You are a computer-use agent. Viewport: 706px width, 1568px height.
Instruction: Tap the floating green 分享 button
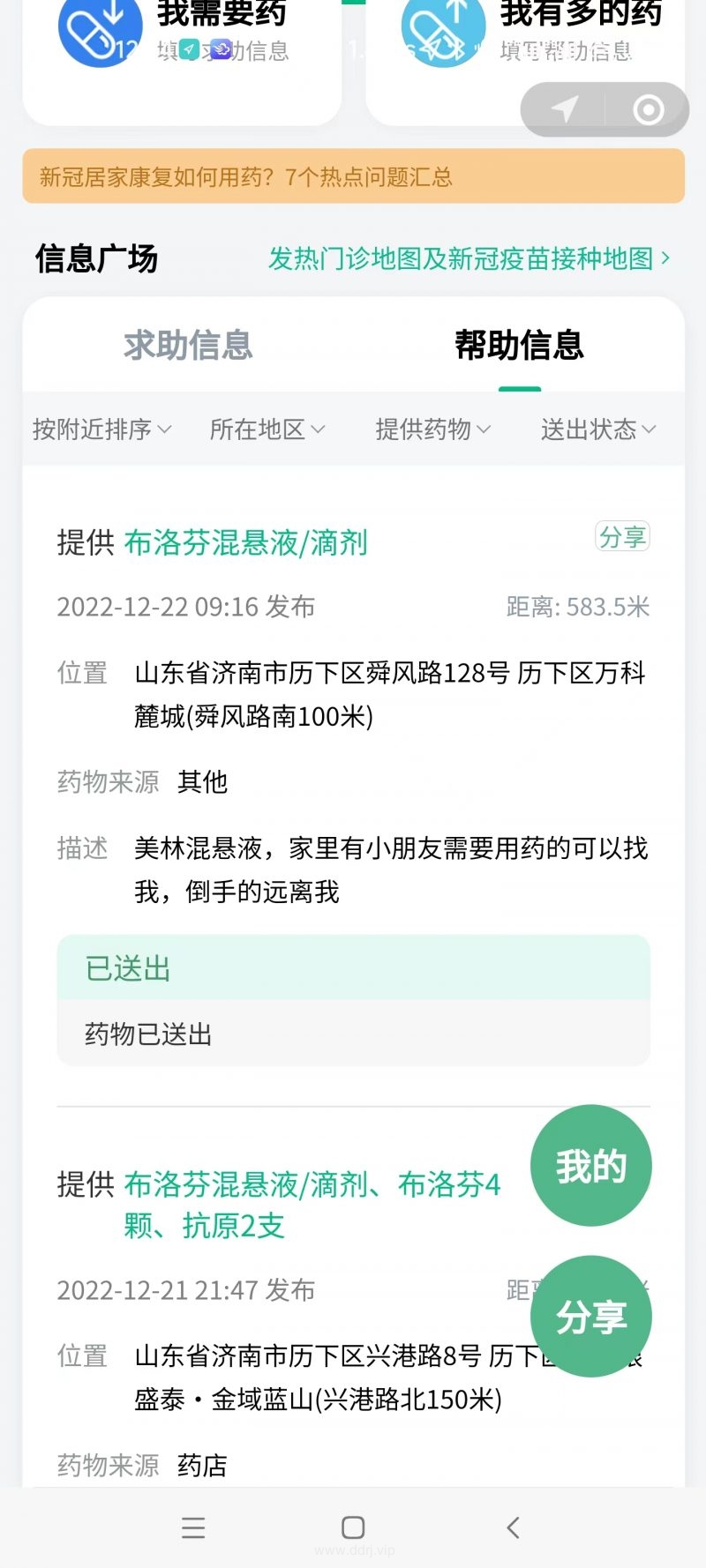(x=591, y=1316)
